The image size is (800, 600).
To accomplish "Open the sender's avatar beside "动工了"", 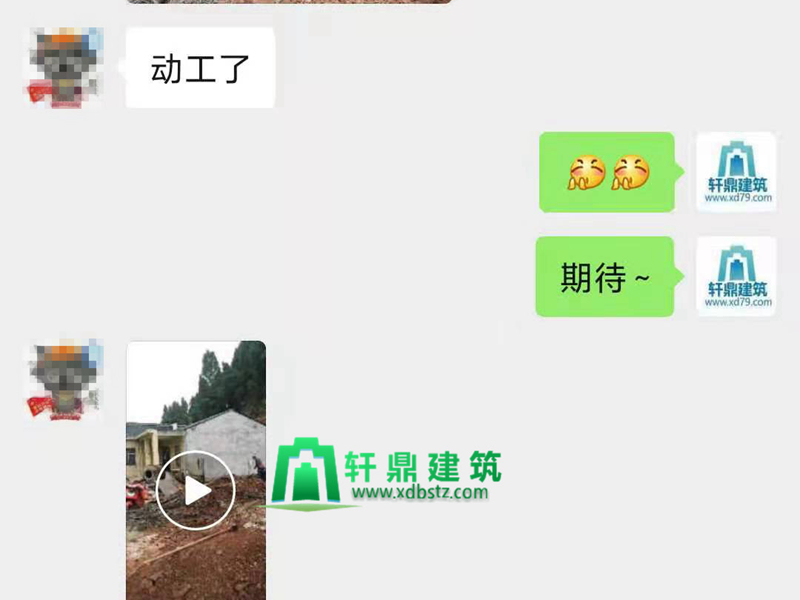I will click(63, 68).
